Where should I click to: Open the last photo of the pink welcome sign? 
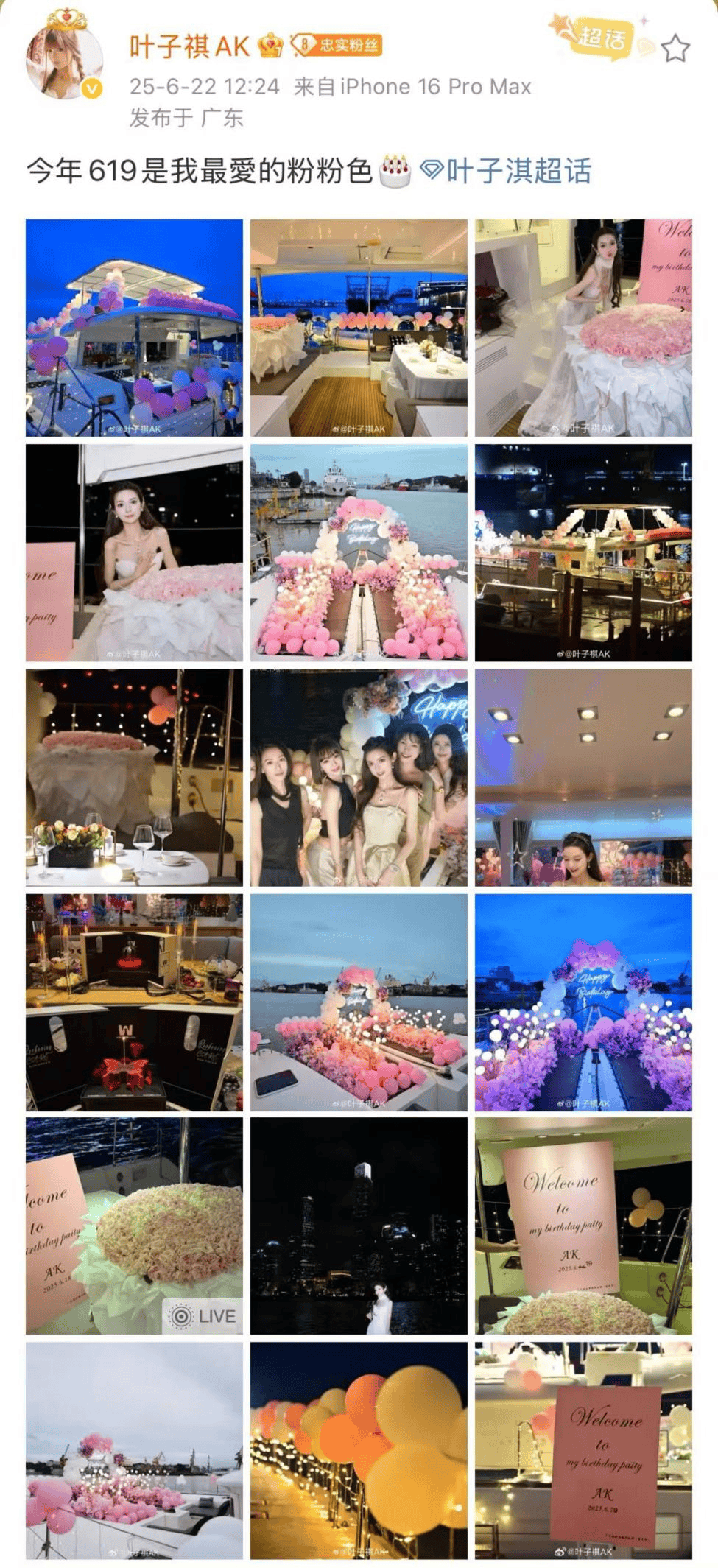[x=583, y=1450]
